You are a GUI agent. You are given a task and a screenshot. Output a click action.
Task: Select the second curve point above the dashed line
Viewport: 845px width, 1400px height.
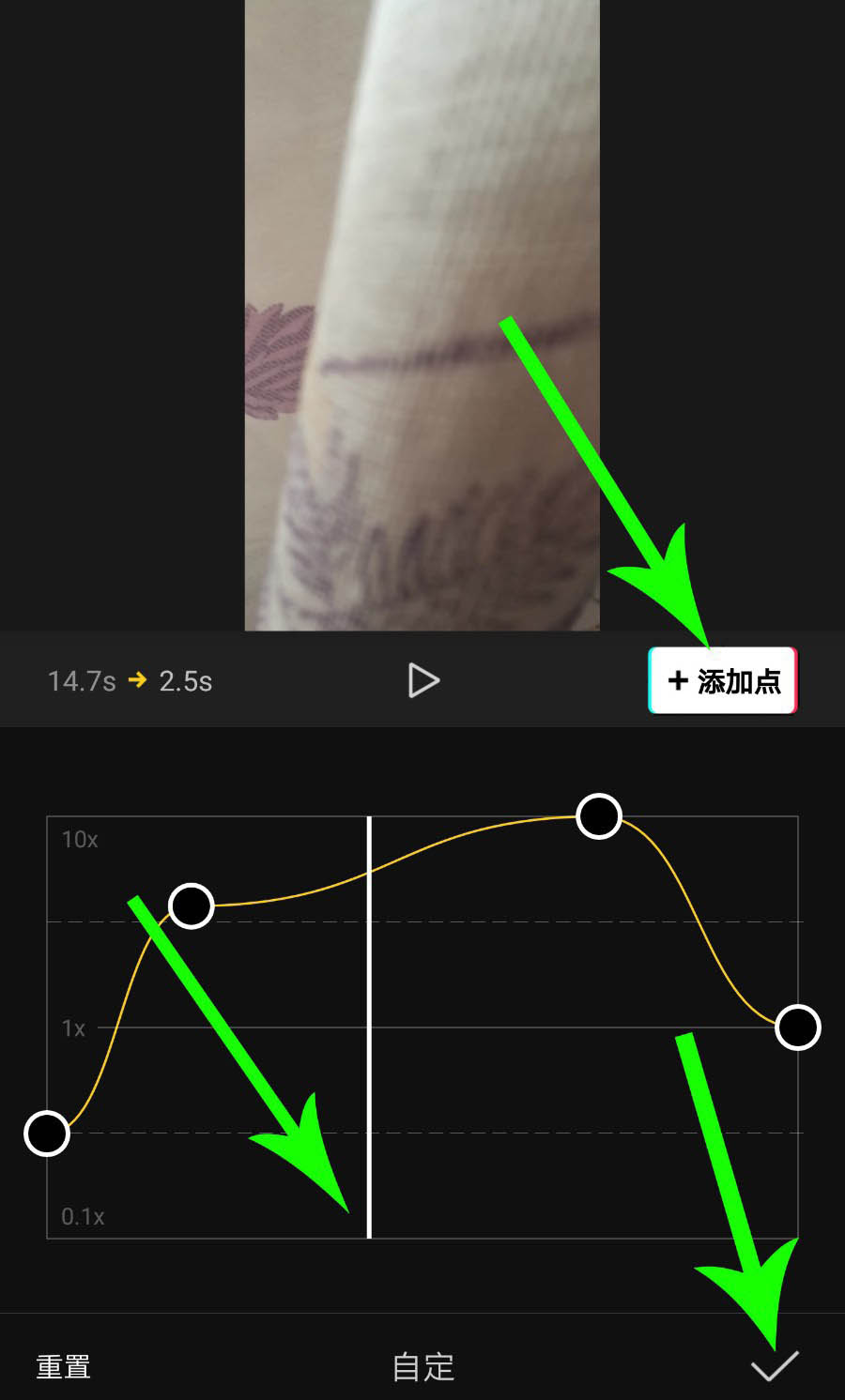coord(192,905)
